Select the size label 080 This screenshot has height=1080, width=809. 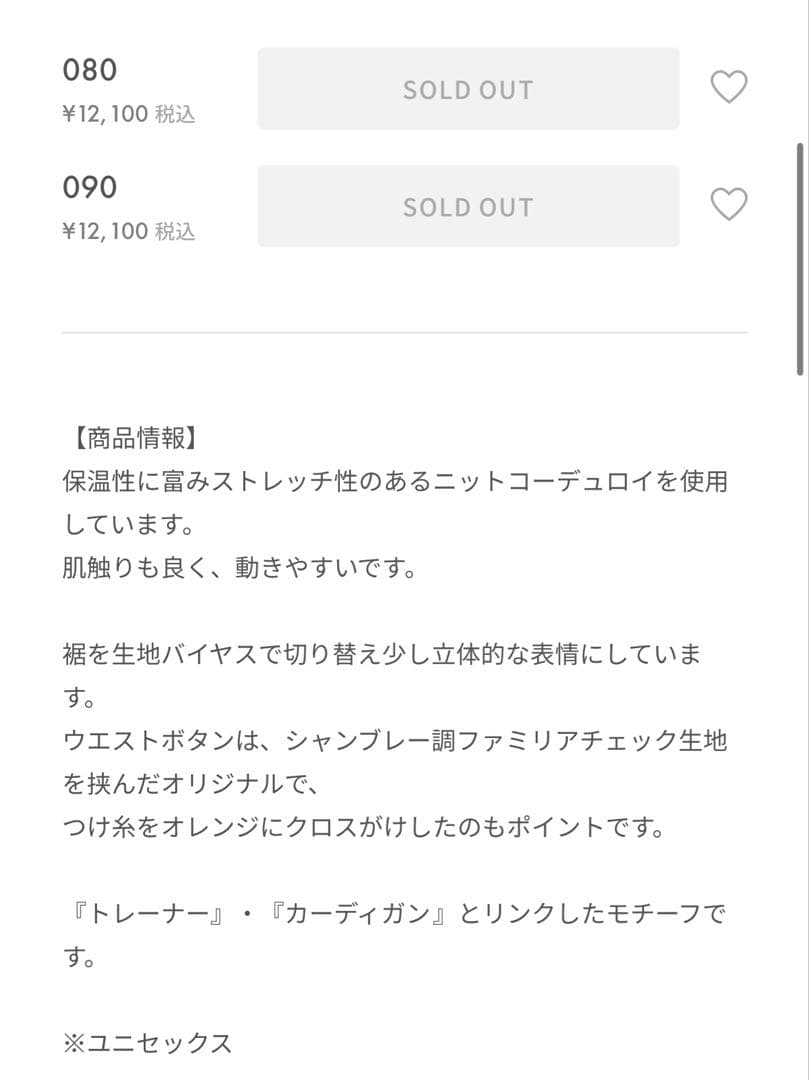[x=90, y=69]
